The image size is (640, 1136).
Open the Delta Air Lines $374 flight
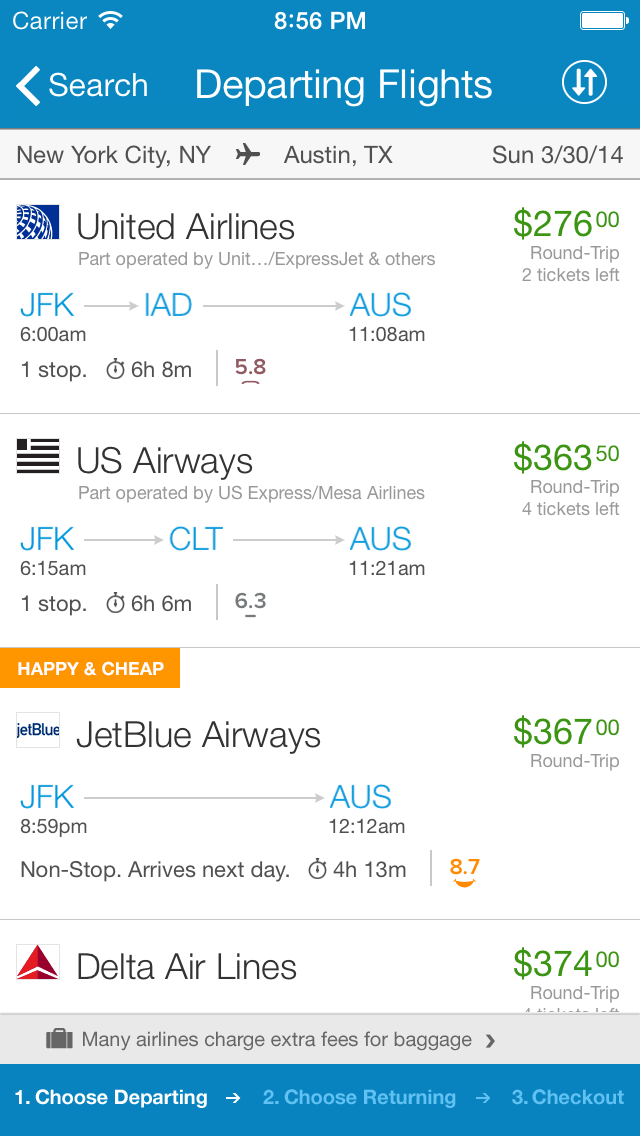click(x=320, y=967)
